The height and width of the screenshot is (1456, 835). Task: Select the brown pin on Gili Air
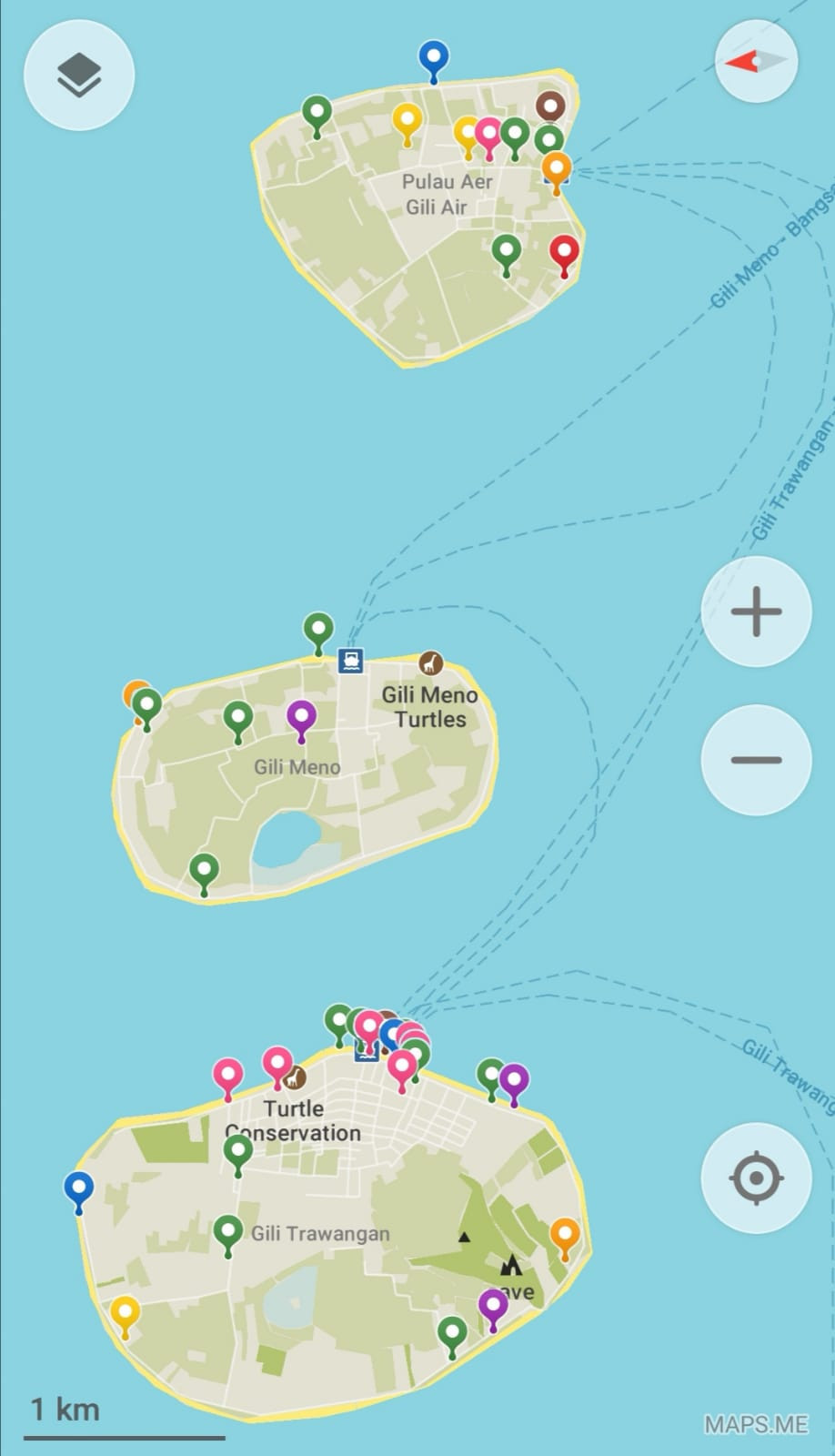pyautogui.click(x=549, y=107)
